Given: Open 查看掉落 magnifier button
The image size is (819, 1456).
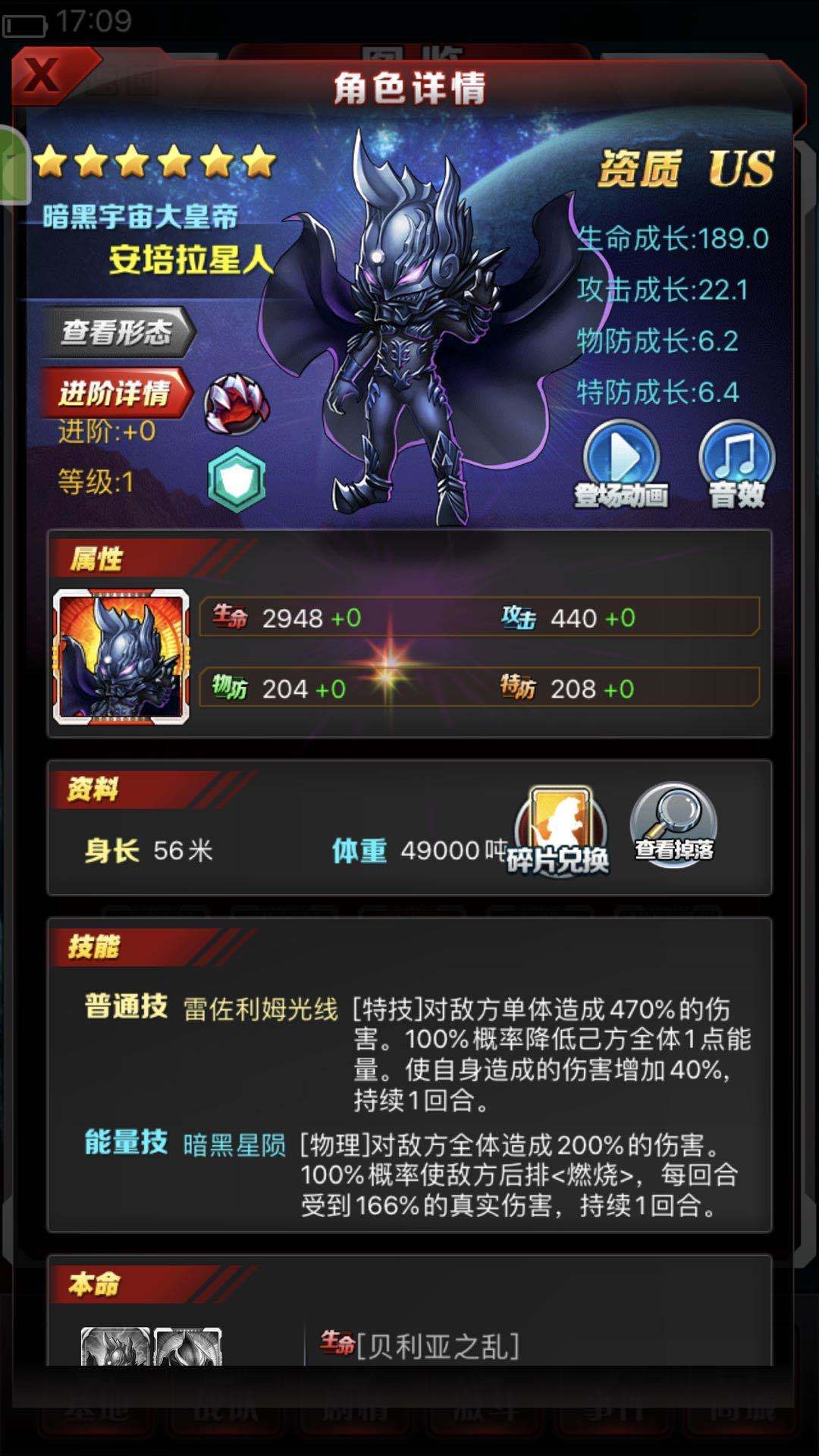Looking at the screenshot, I should pyautogui.click(x=673, y=825).
